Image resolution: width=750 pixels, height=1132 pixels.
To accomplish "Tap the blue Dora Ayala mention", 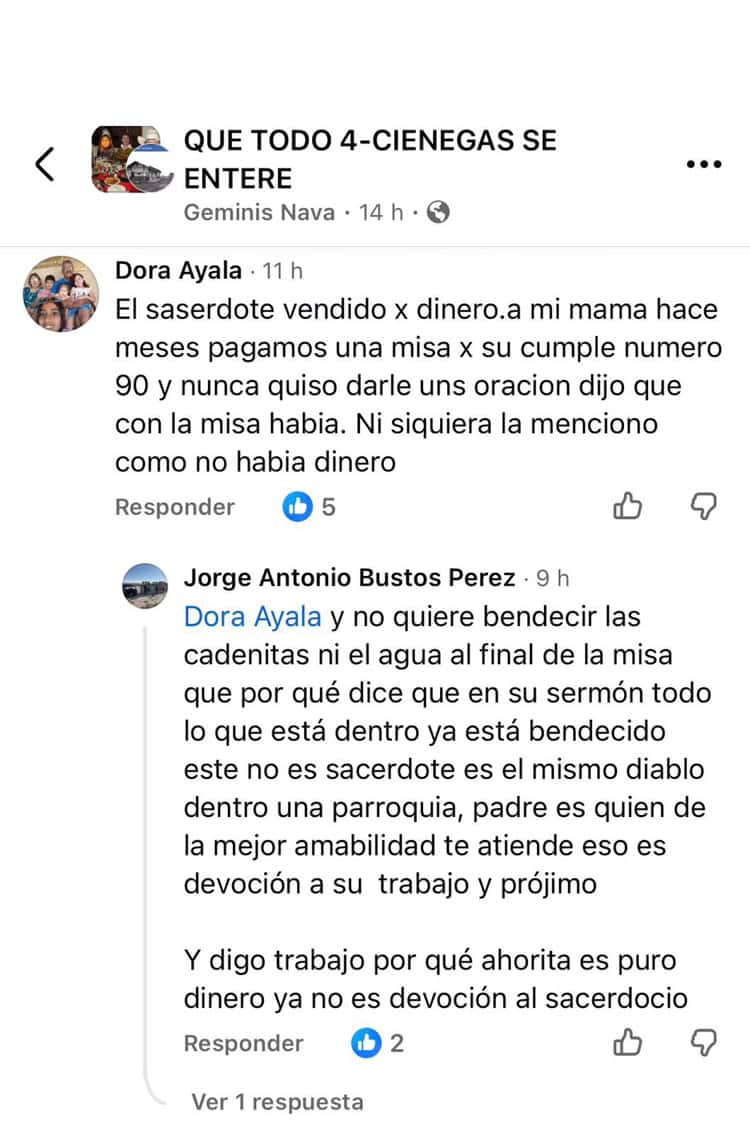I will point(252,617).
